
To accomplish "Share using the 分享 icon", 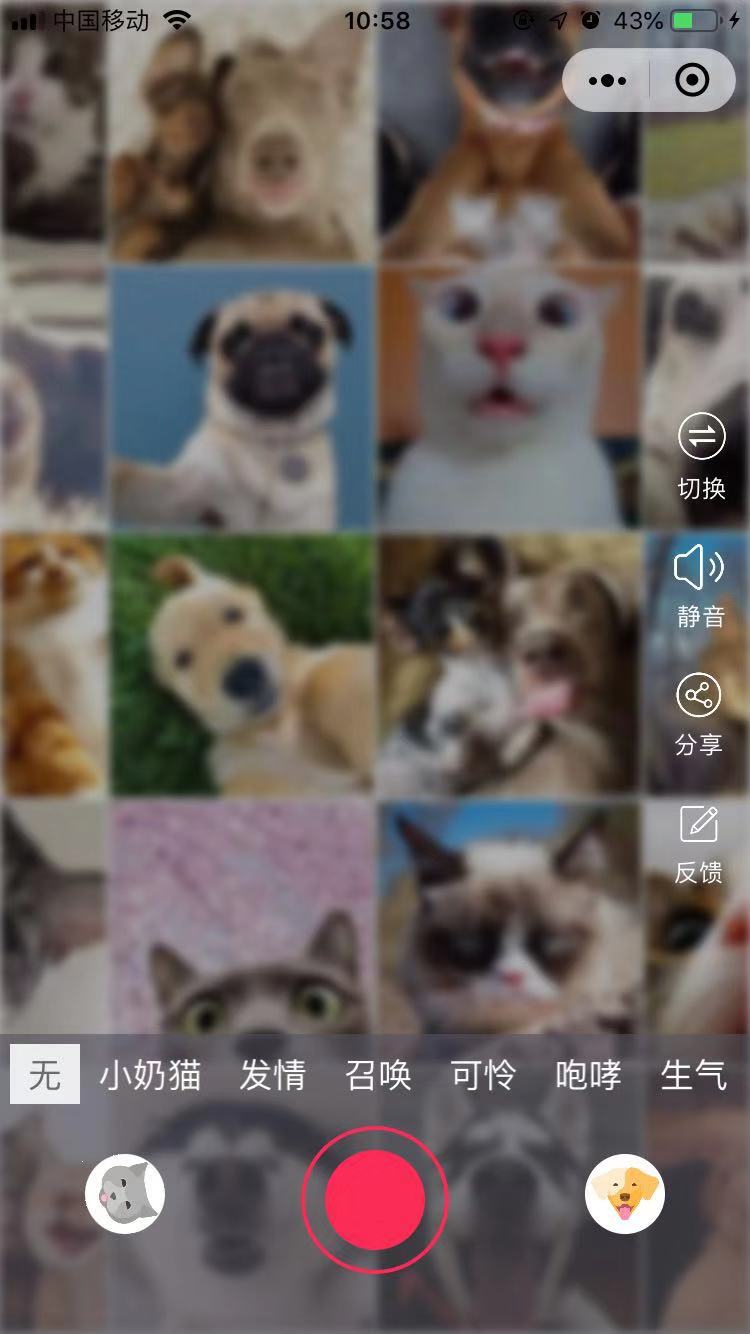I will point(699,696).
